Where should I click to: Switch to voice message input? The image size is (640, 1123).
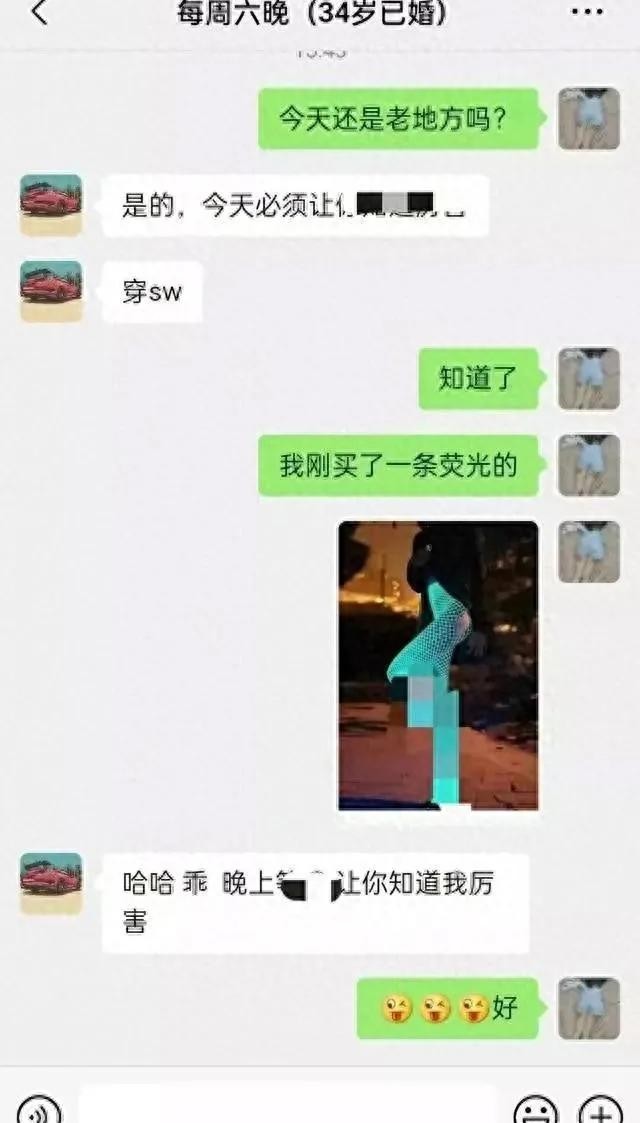click(x=39, y=1108)
